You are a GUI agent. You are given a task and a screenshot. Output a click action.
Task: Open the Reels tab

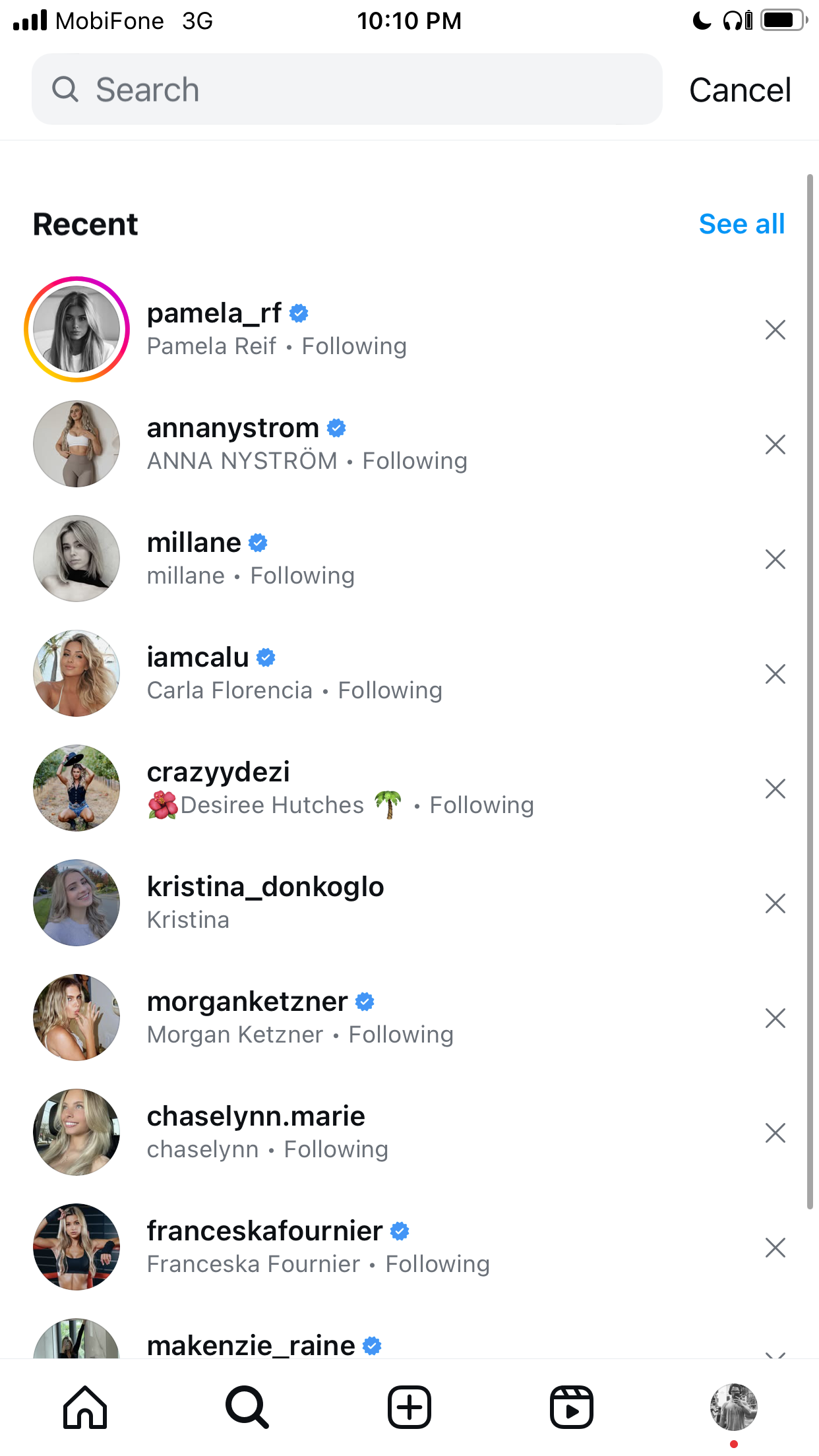572,1407
